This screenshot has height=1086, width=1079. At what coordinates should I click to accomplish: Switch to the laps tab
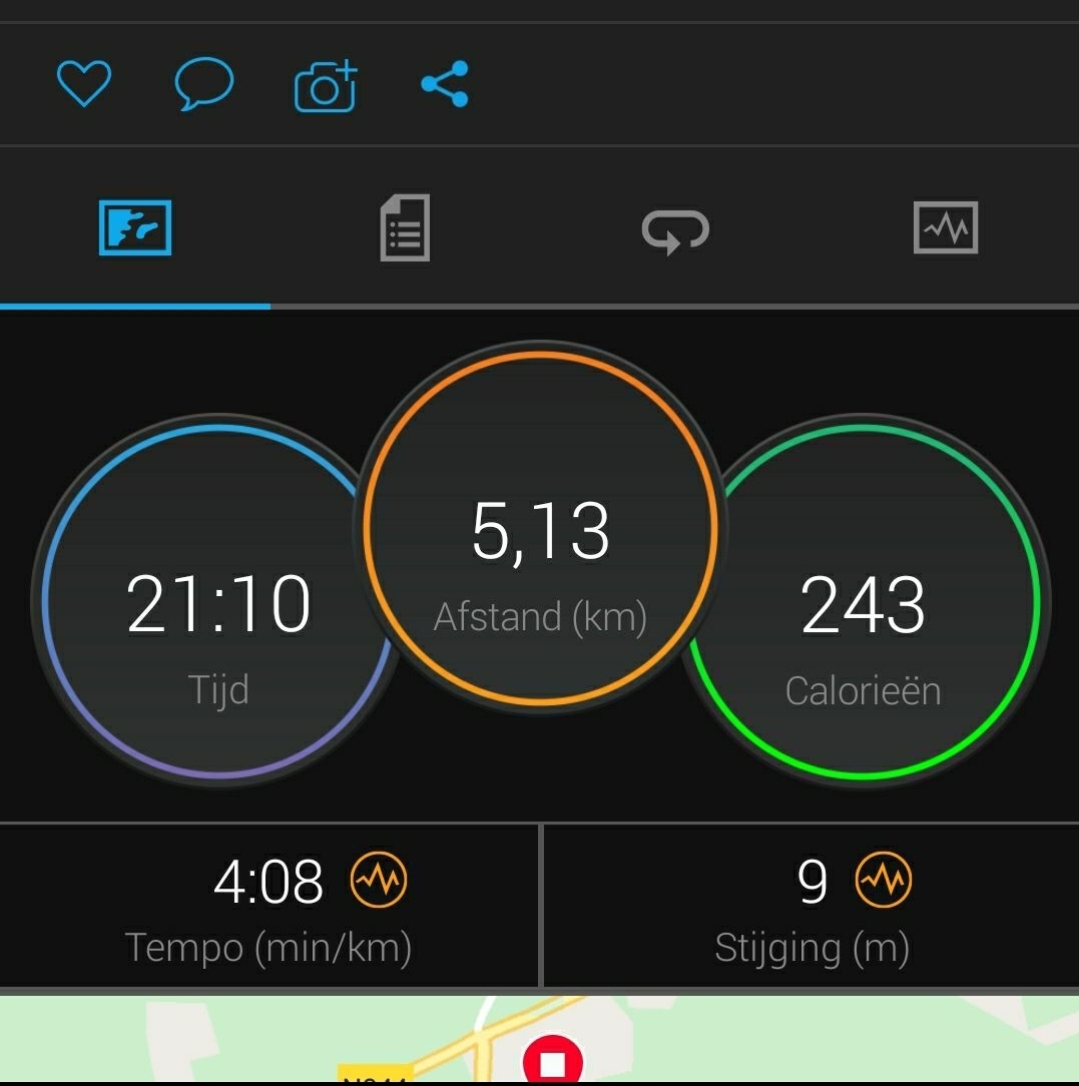coord(675,230)
